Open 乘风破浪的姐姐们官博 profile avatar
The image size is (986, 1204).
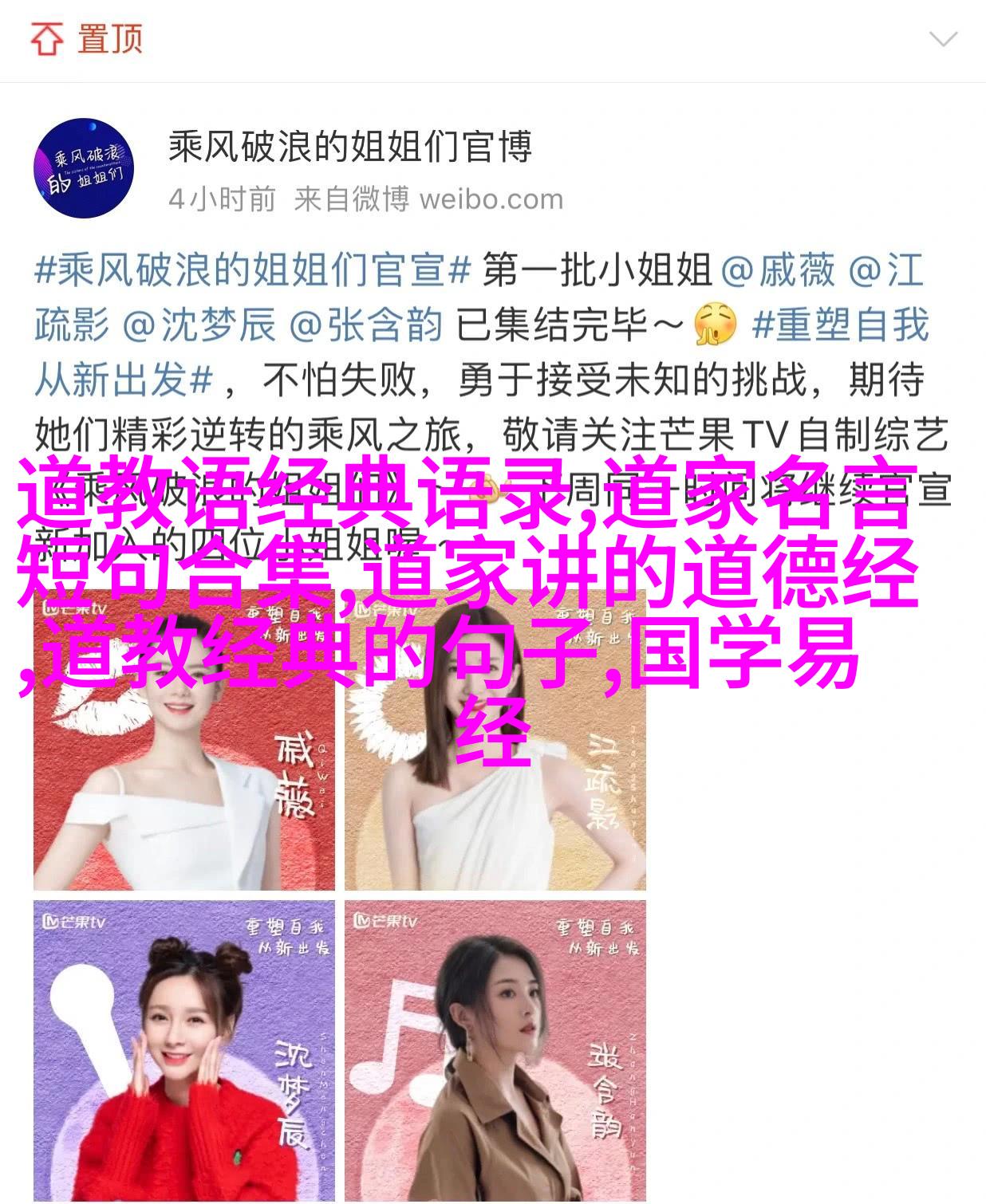83,168
